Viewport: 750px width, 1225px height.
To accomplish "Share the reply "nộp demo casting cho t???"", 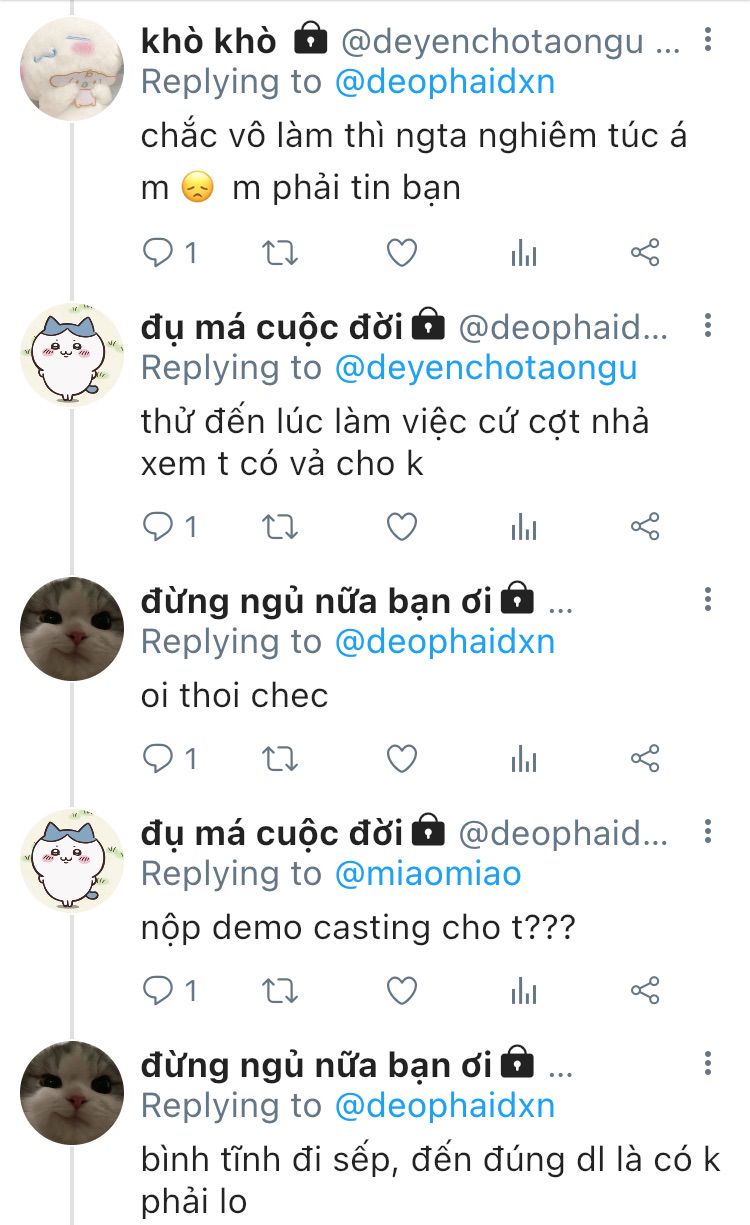I will tap(645, 990).
